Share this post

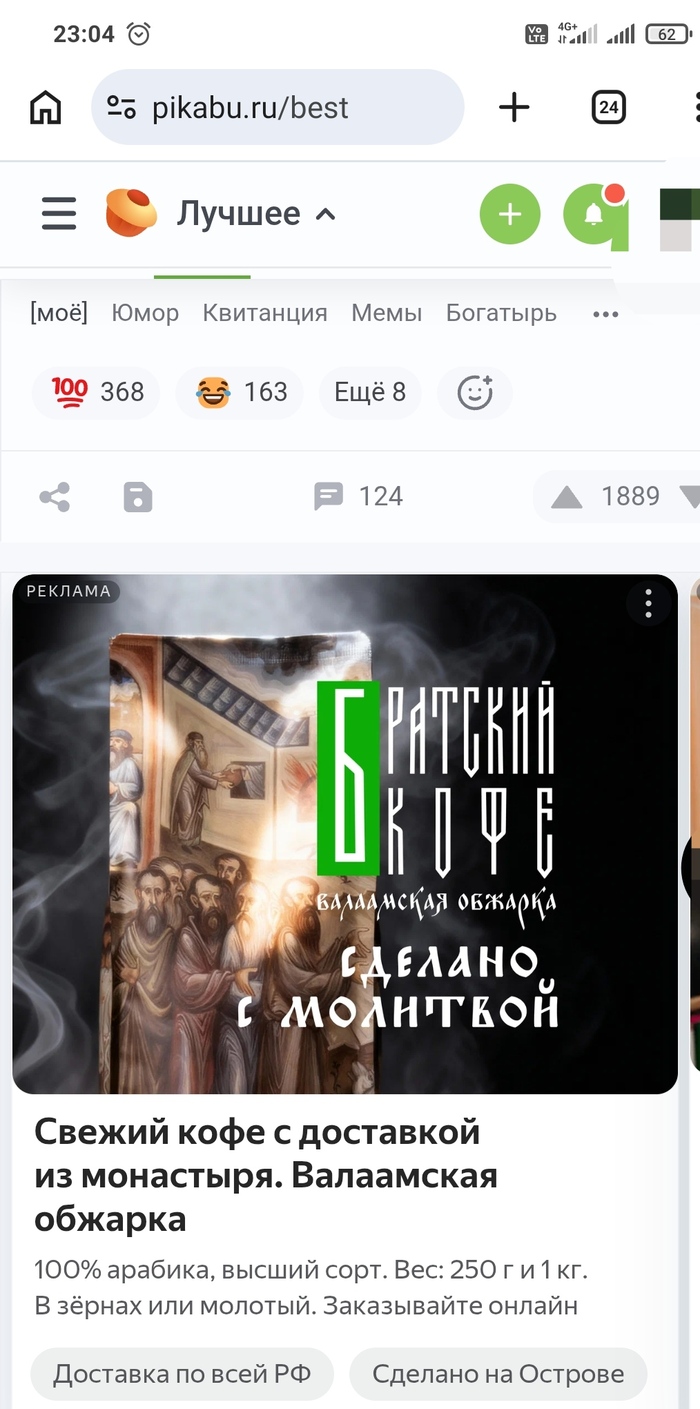[55, 497]
